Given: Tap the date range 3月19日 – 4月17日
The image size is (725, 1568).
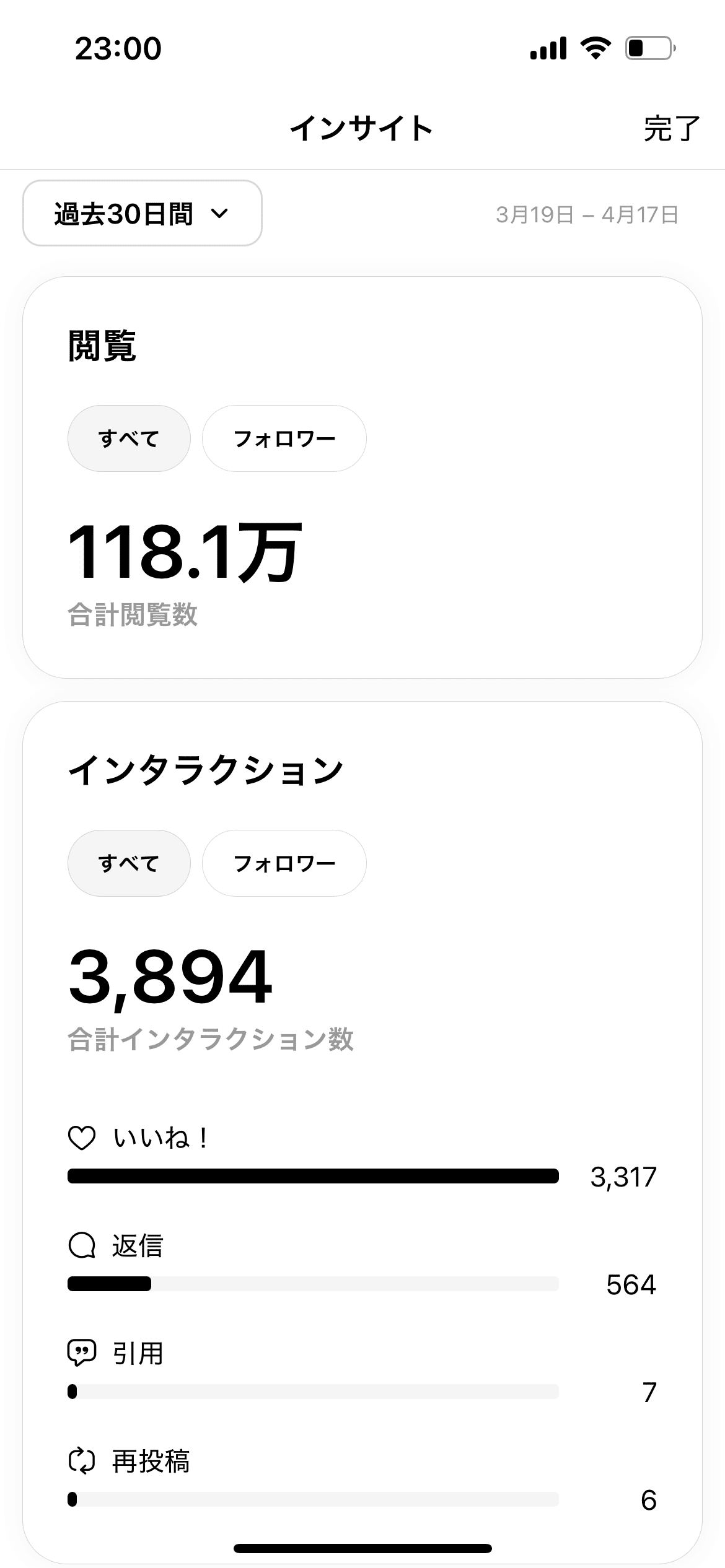Looking at the screenshot, I should [587, 214].
